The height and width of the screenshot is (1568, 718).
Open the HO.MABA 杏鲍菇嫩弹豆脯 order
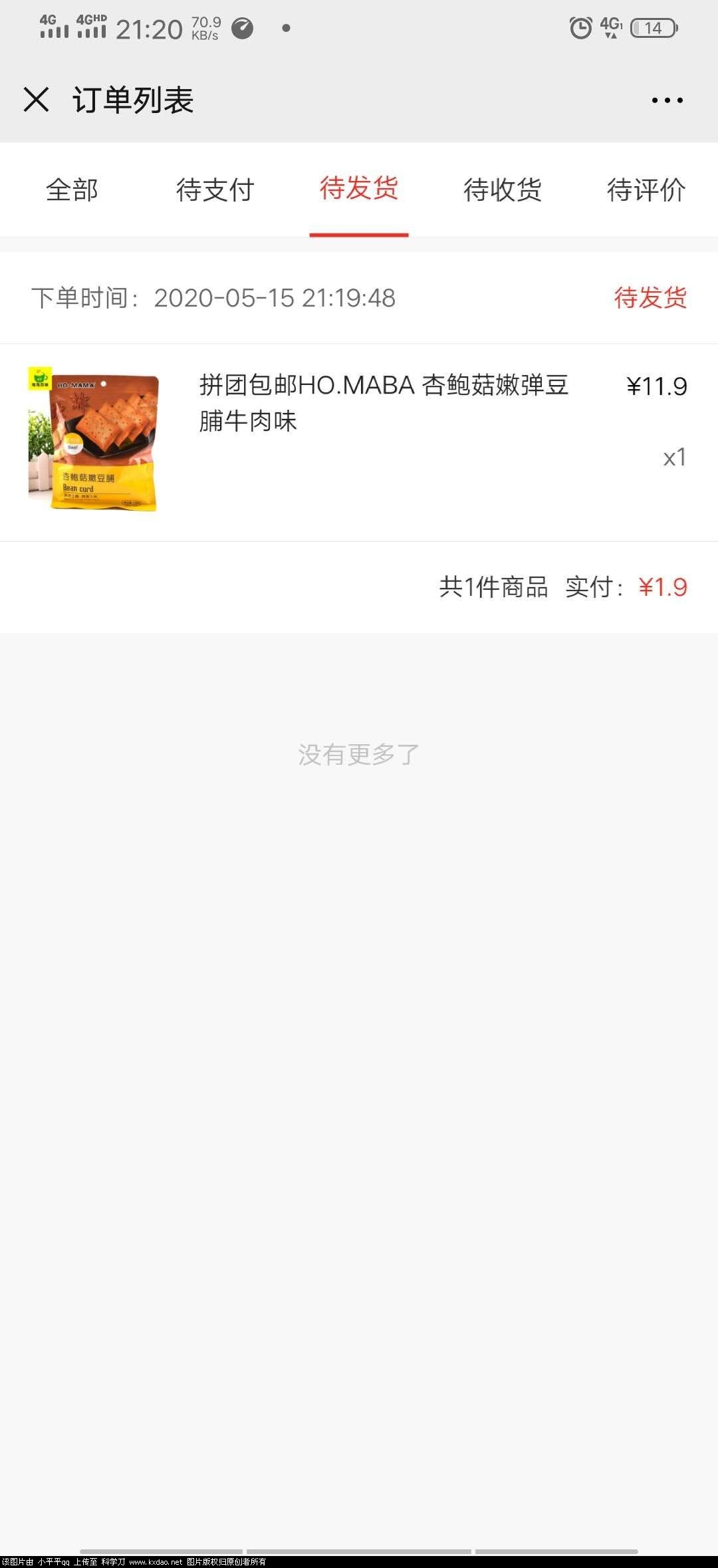tap(383, 403)
